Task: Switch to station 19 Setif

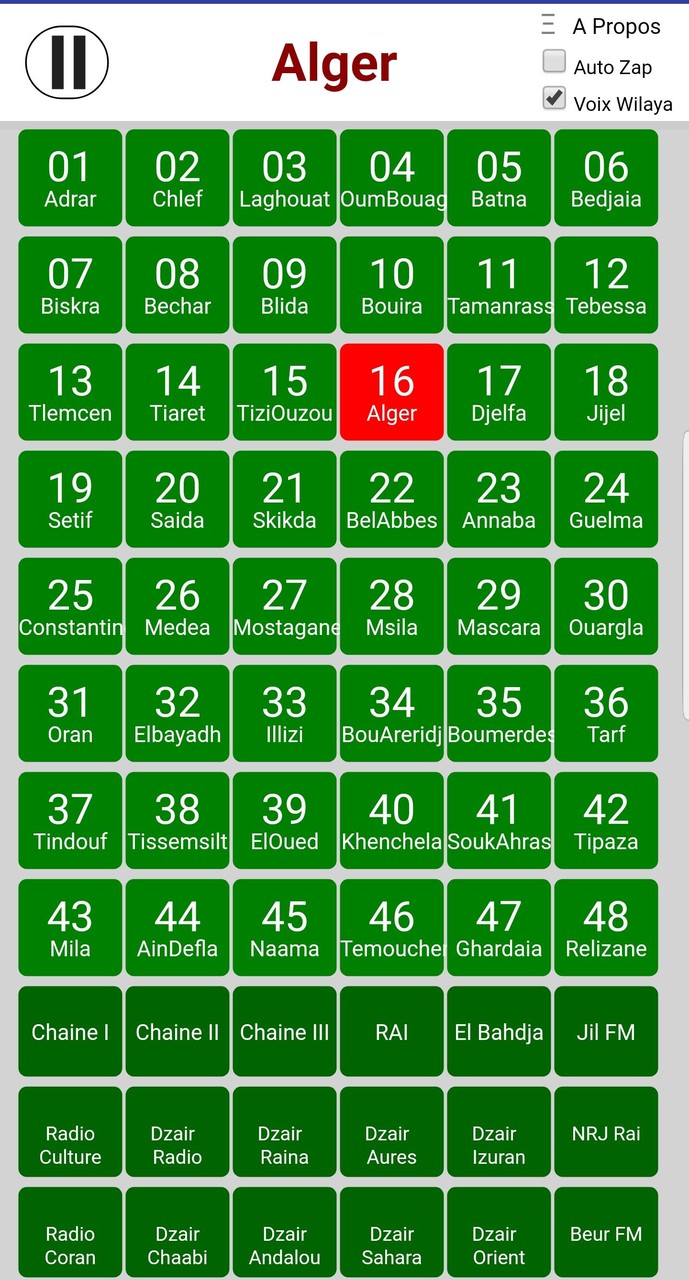Action: pyautogui.click(x=70, y=499)
